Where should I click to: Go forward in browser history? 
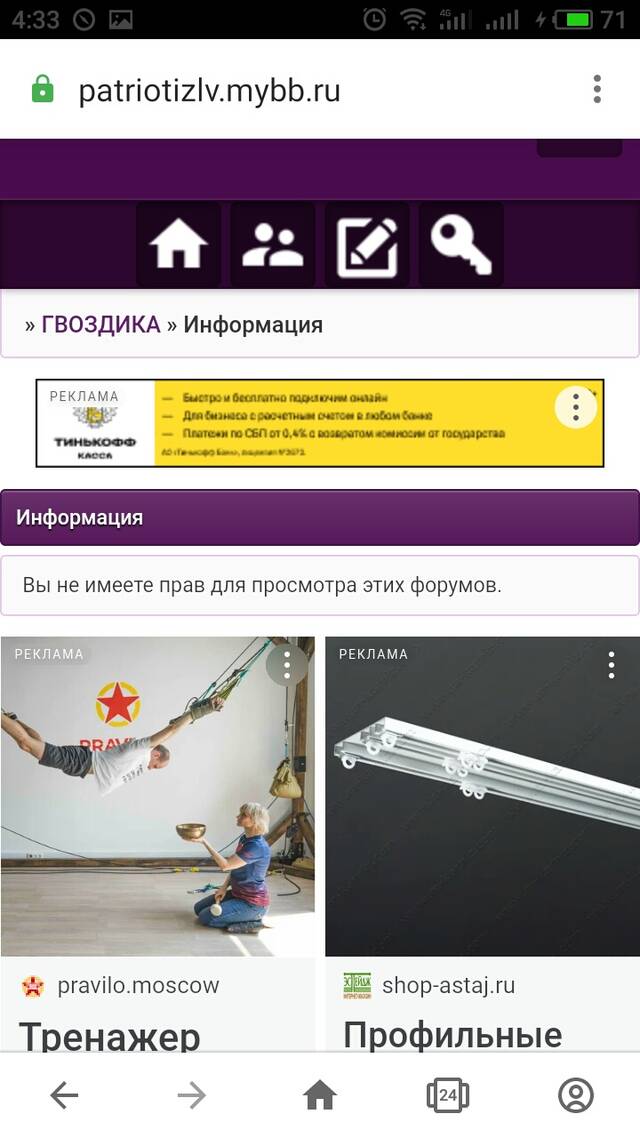click(x=192, y=1095)
